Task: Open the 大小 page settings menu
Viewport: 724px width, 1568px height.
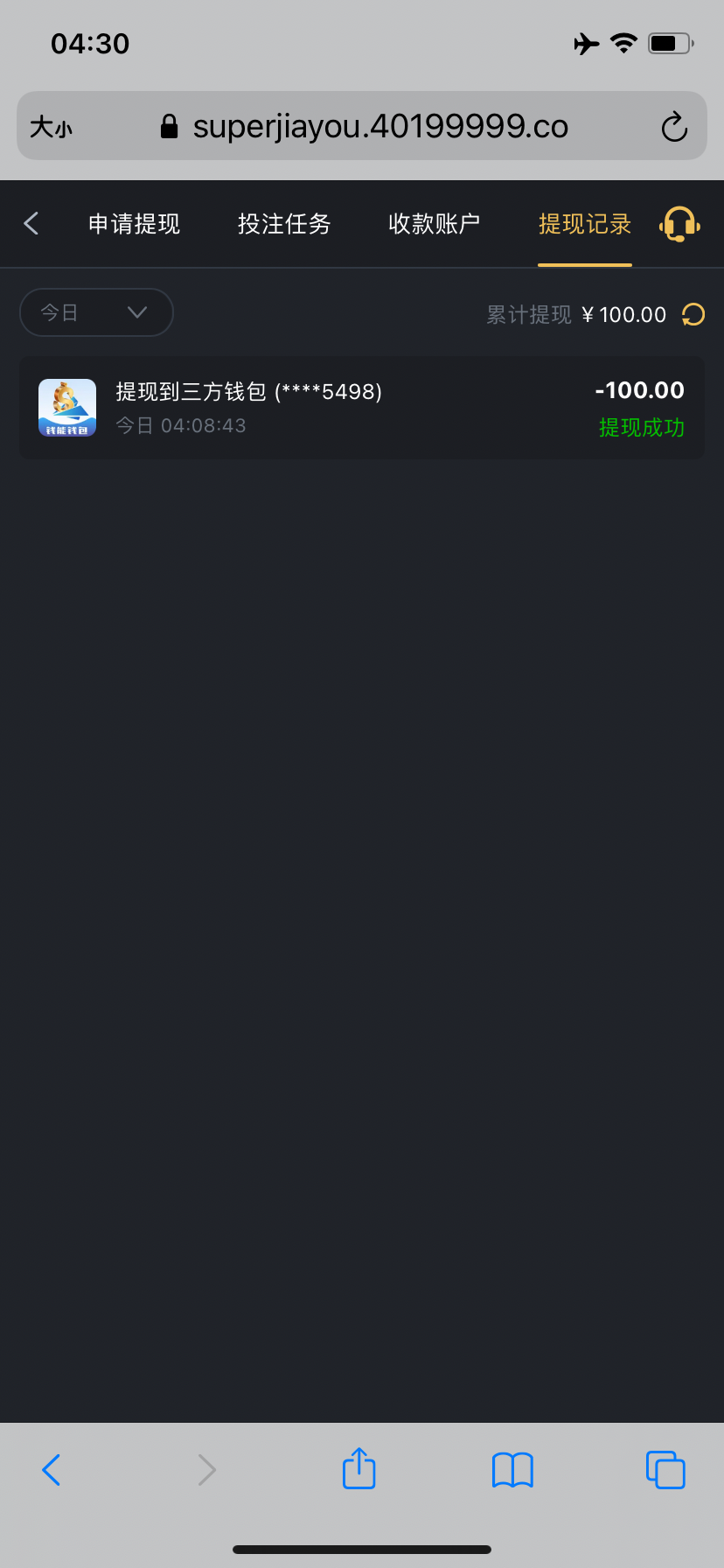Action: tap(52, 128)
